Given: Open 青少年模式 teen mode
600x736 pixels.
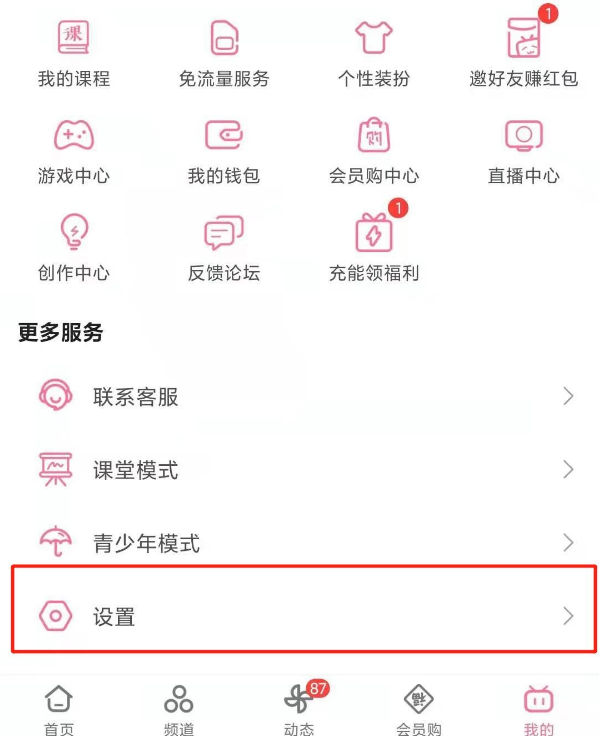Looking at the screenshot, I should pos(300,543).
